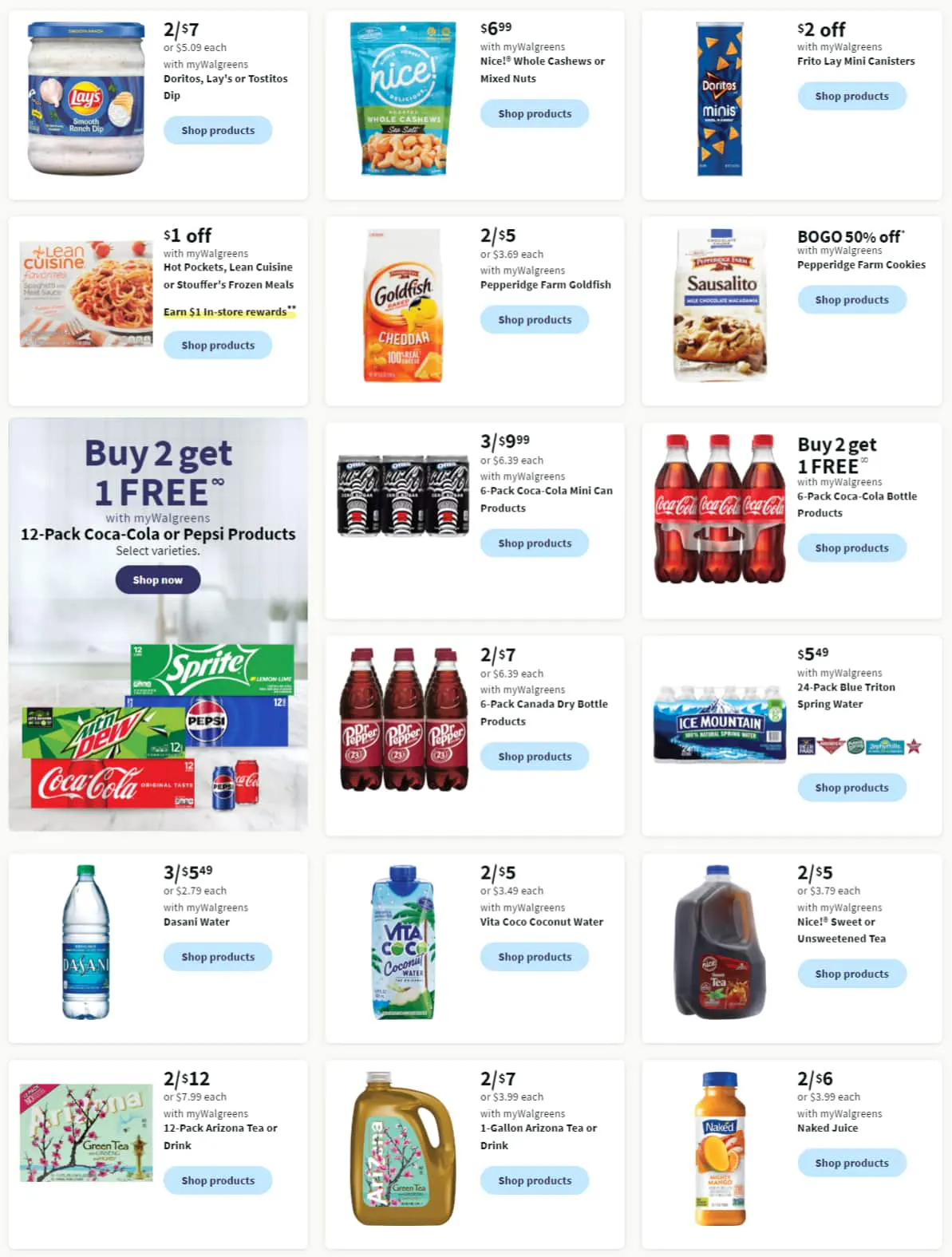Shop products for Naked Juice

click(x=851, y=1163)
